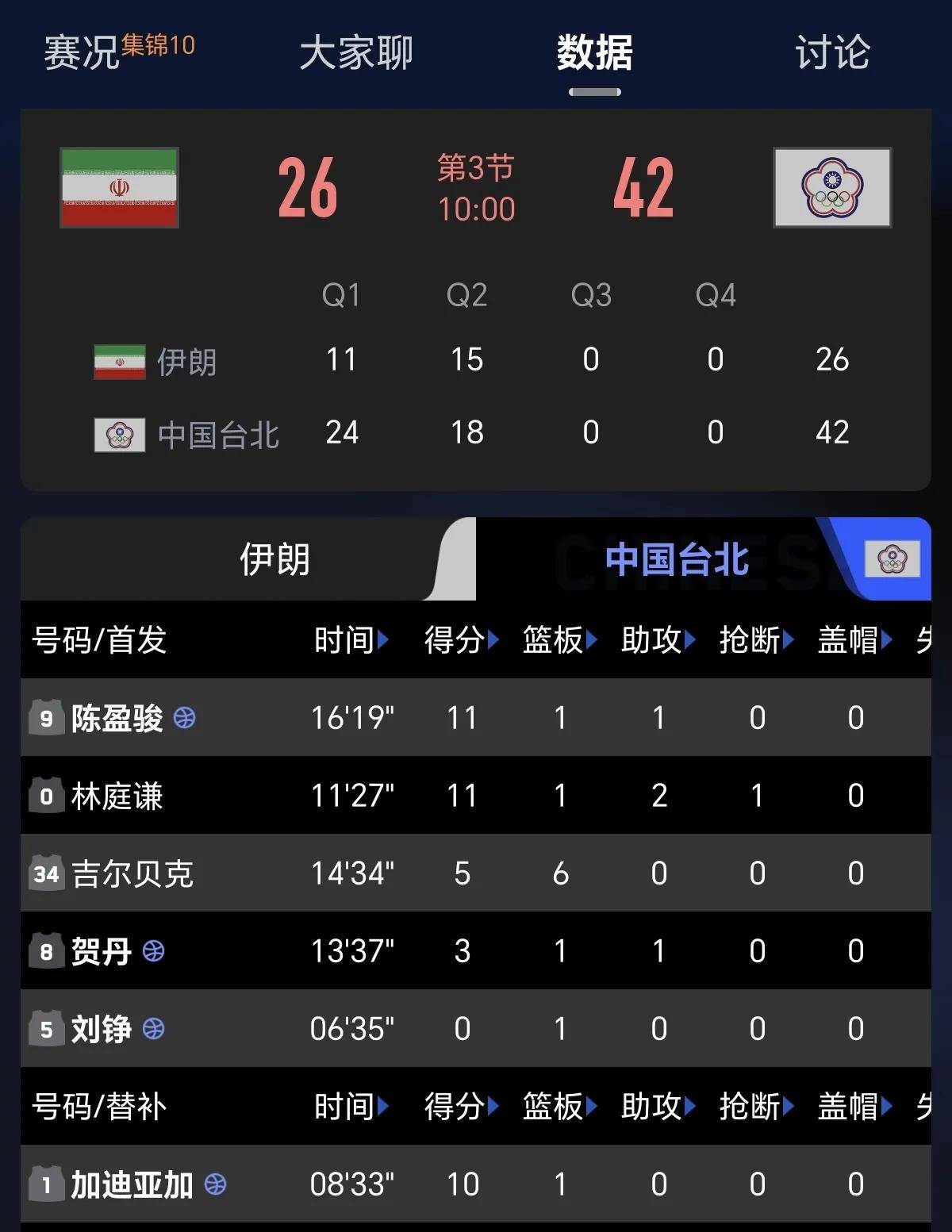Tap the Iran flag team logo
The height and width of the screenshot is (1232, 952).
point(120,188)
